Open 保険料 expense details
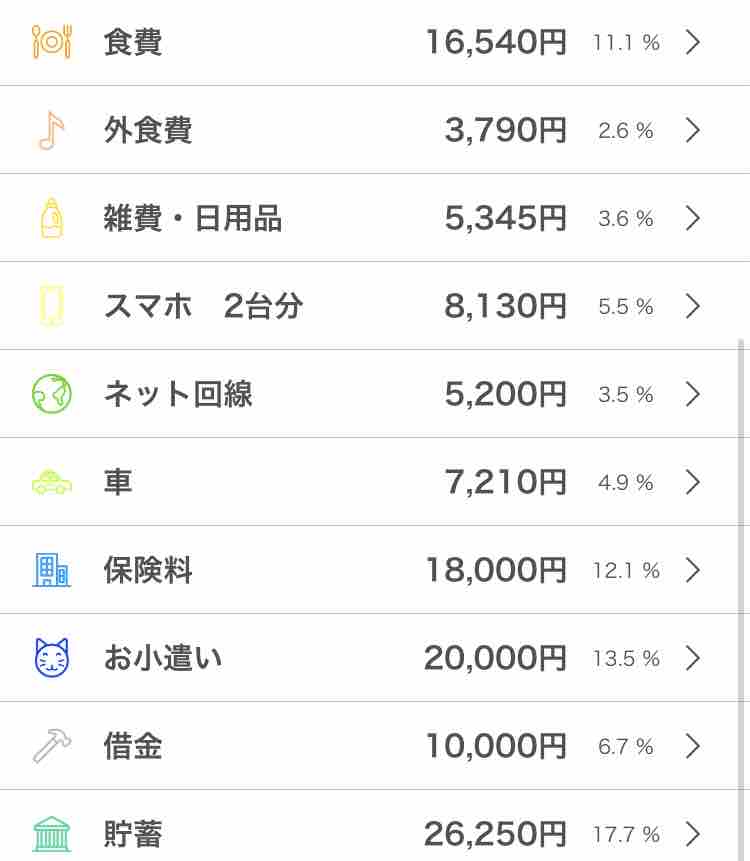Viewport: 750px width, 861px height. pos(375,571)
